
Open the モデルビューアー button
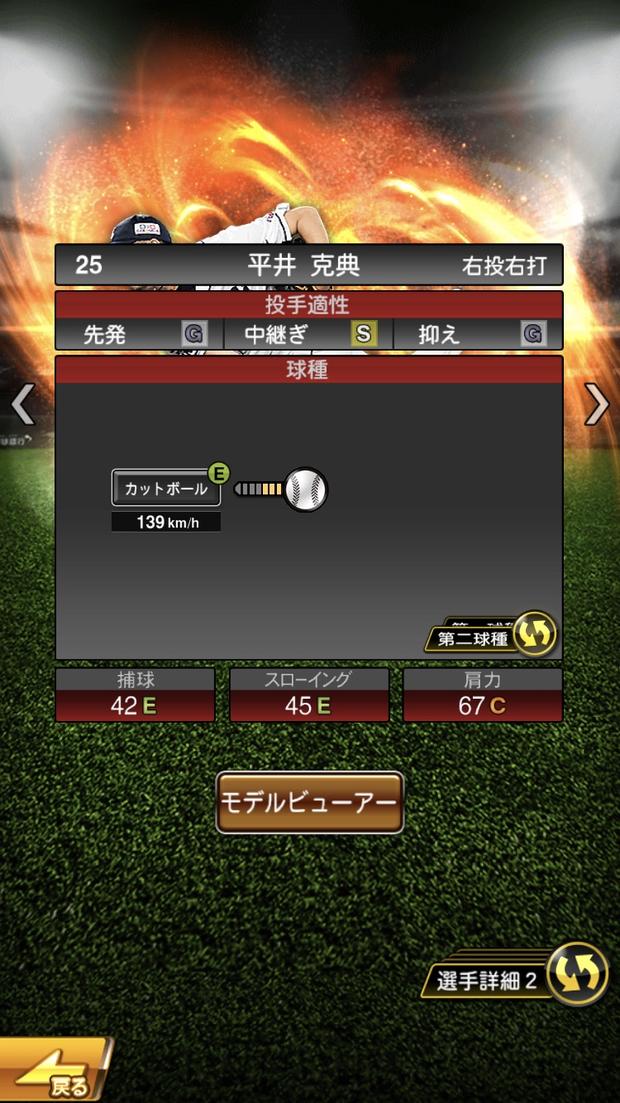[x=310, y=802]
